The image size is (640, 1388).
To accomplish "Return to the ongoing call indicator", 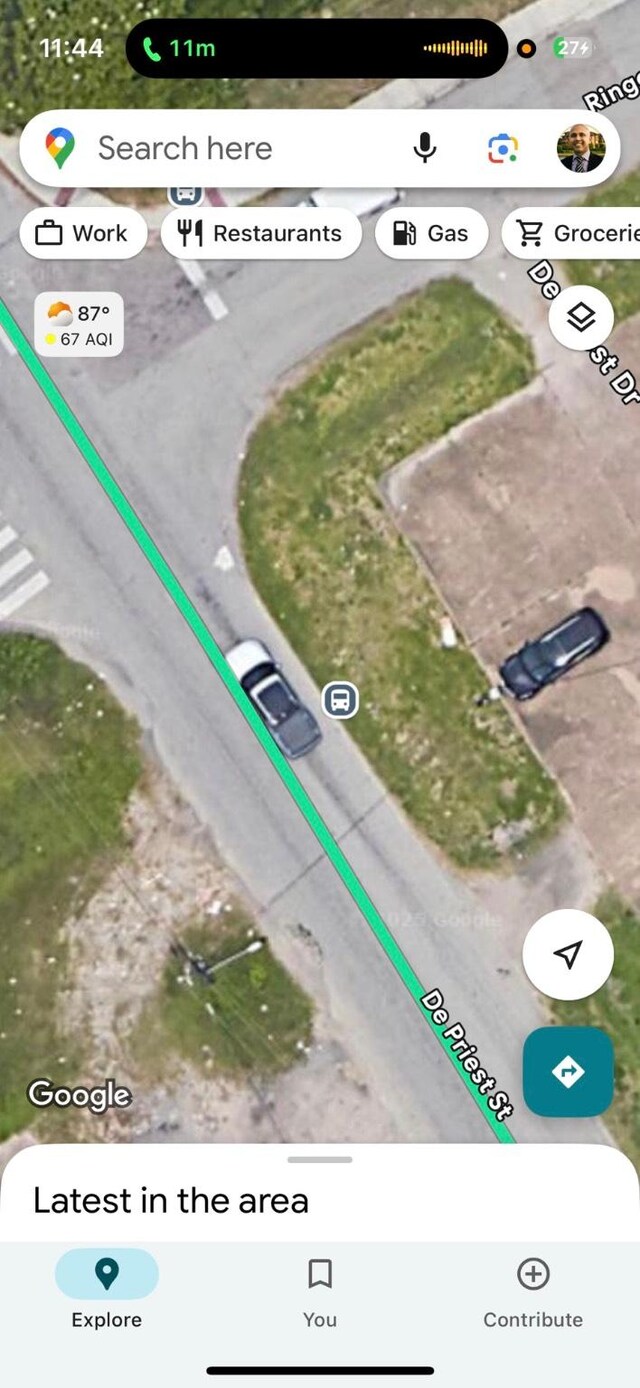I will coord(180,48).
